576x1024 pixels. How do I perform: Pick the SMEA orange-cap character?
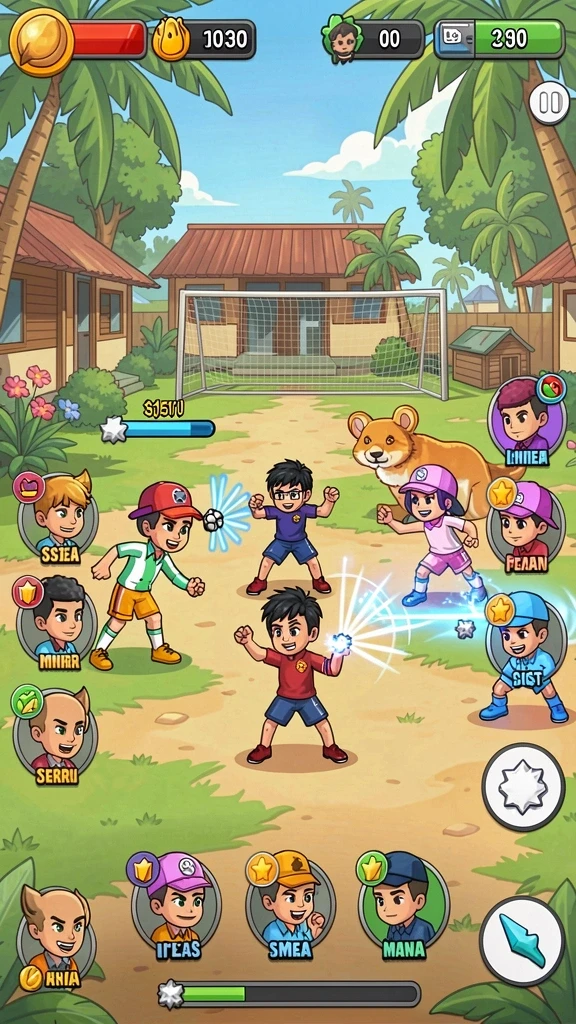(291, 905)
